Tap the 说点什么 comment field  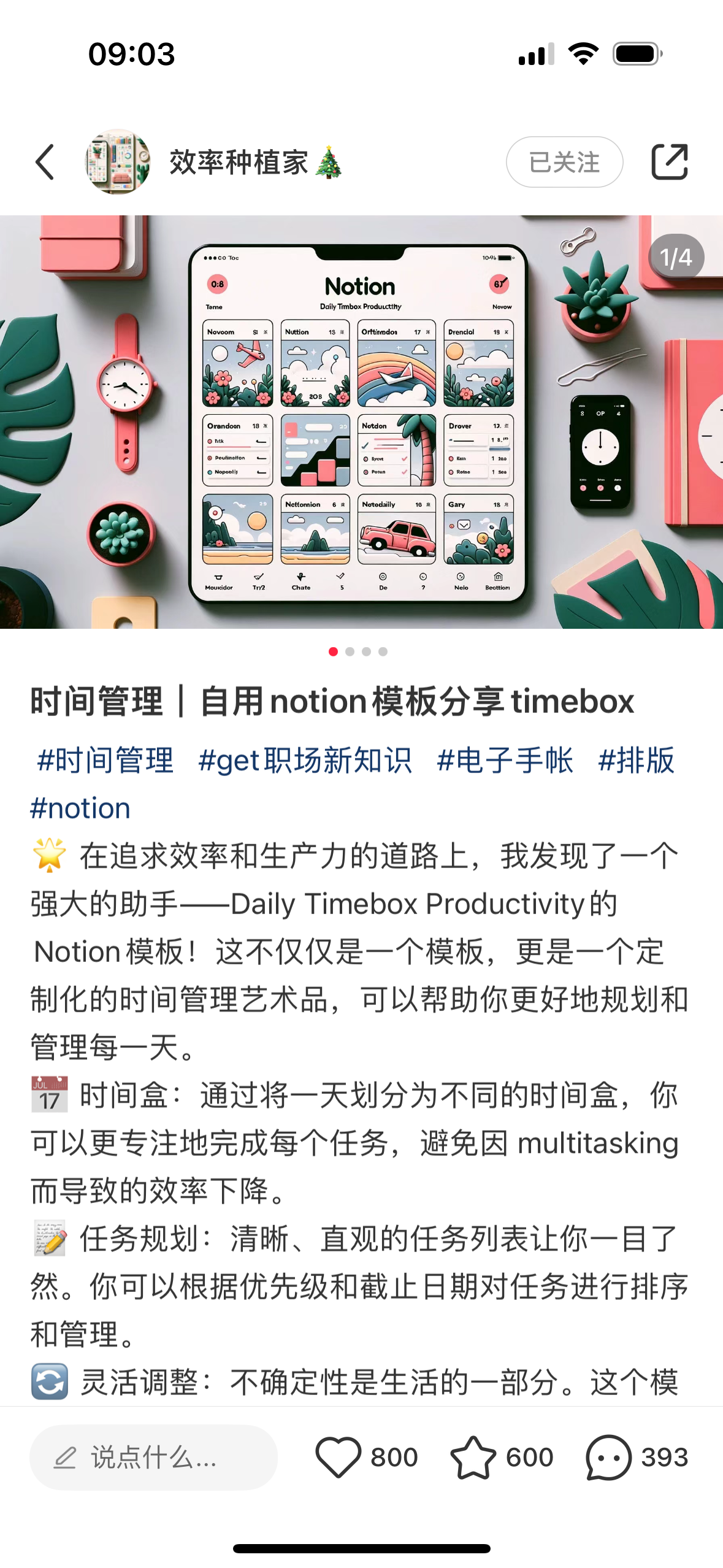(153, 1457)
